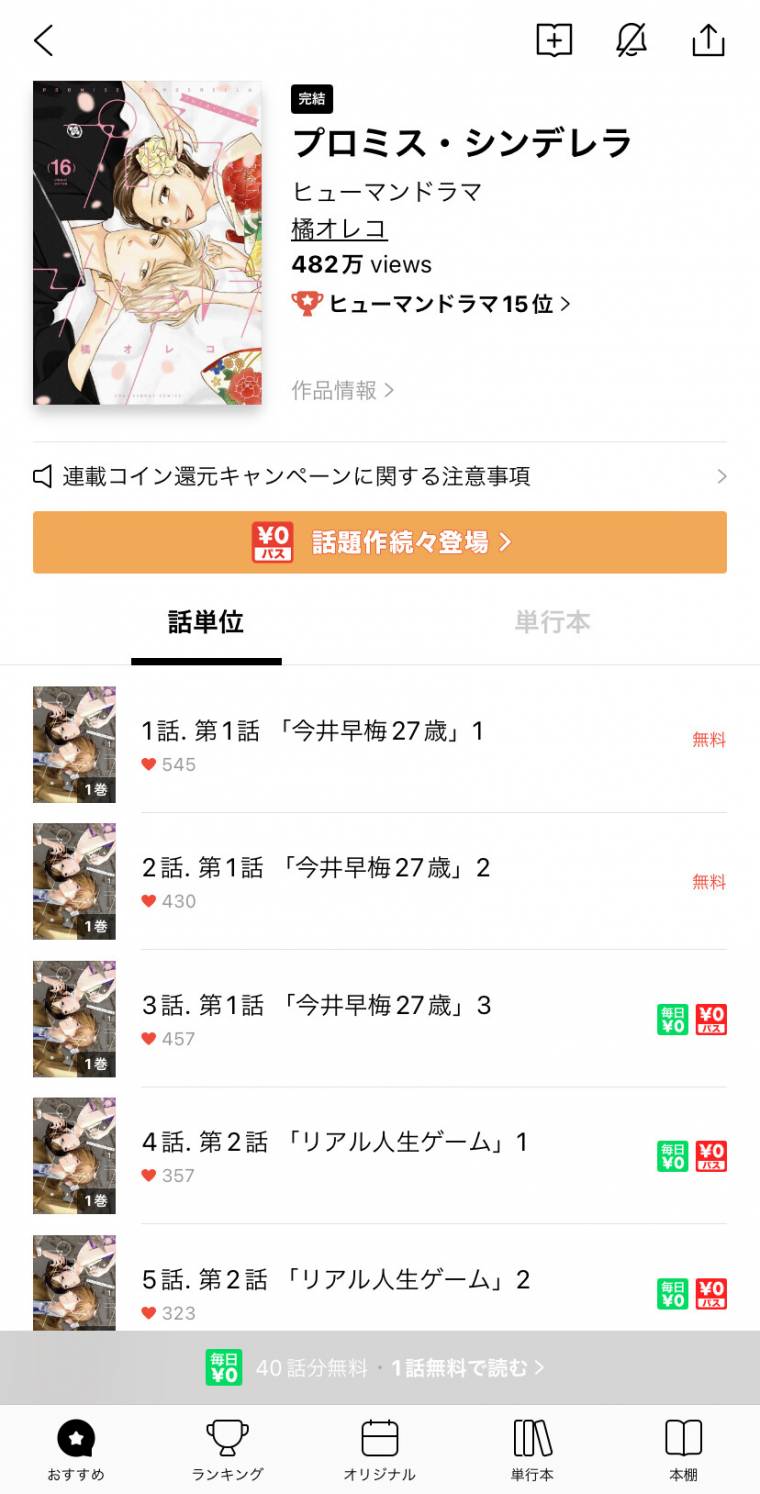Add this manga to your bookshelf
Image resolution: width=760 pixels, height=1494 pixels.
pos(554,40)
